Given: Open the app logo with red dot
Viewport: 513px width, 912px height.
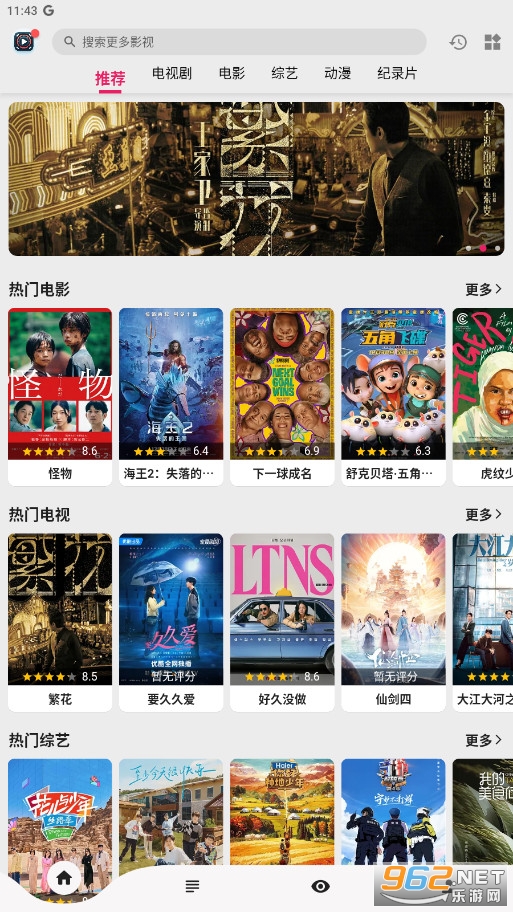Looking at the screenshot, I should tap(25, 41).
